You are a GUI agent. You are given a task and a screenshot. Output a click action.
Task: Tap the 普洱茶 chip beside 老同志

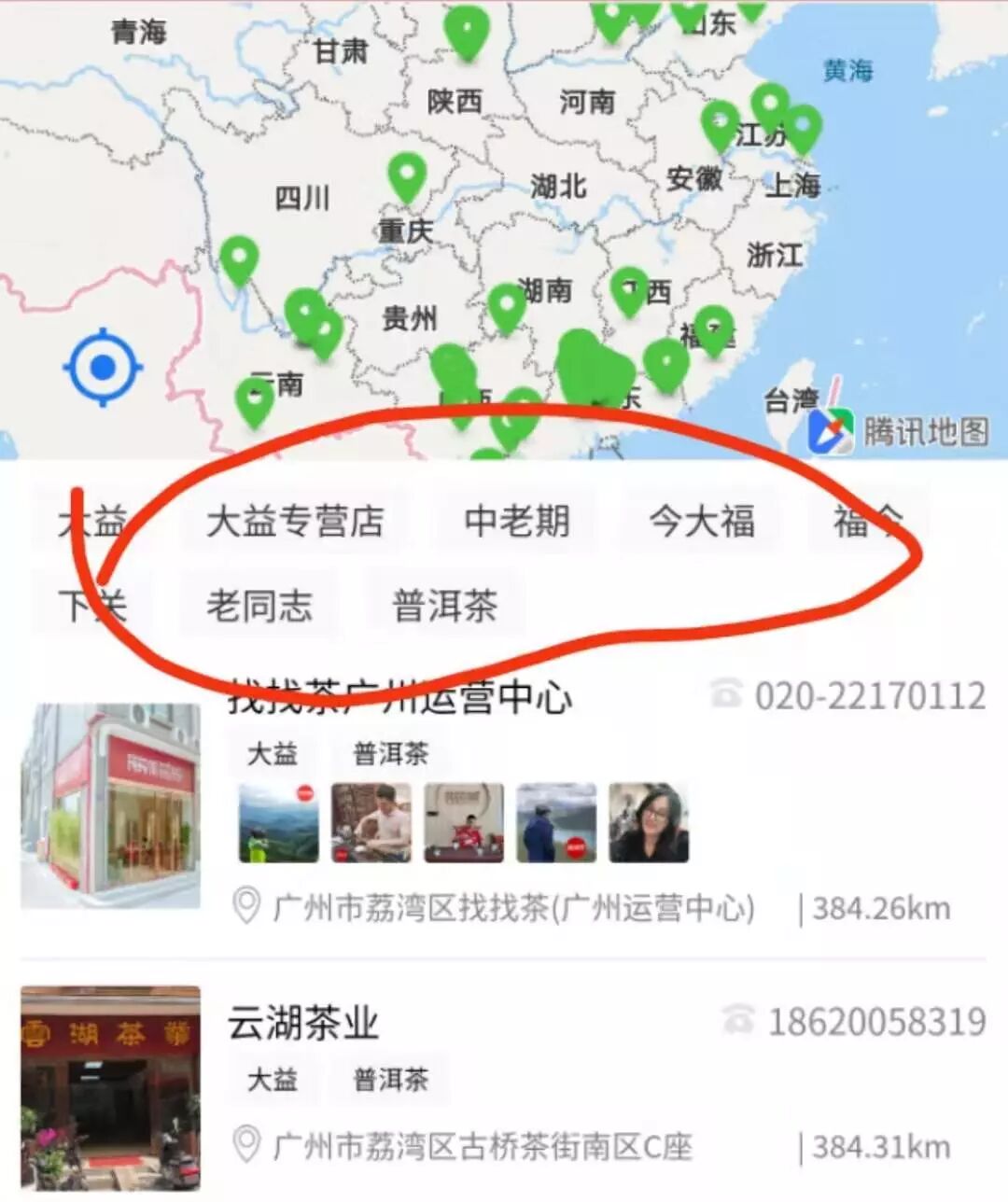(444, 606)
